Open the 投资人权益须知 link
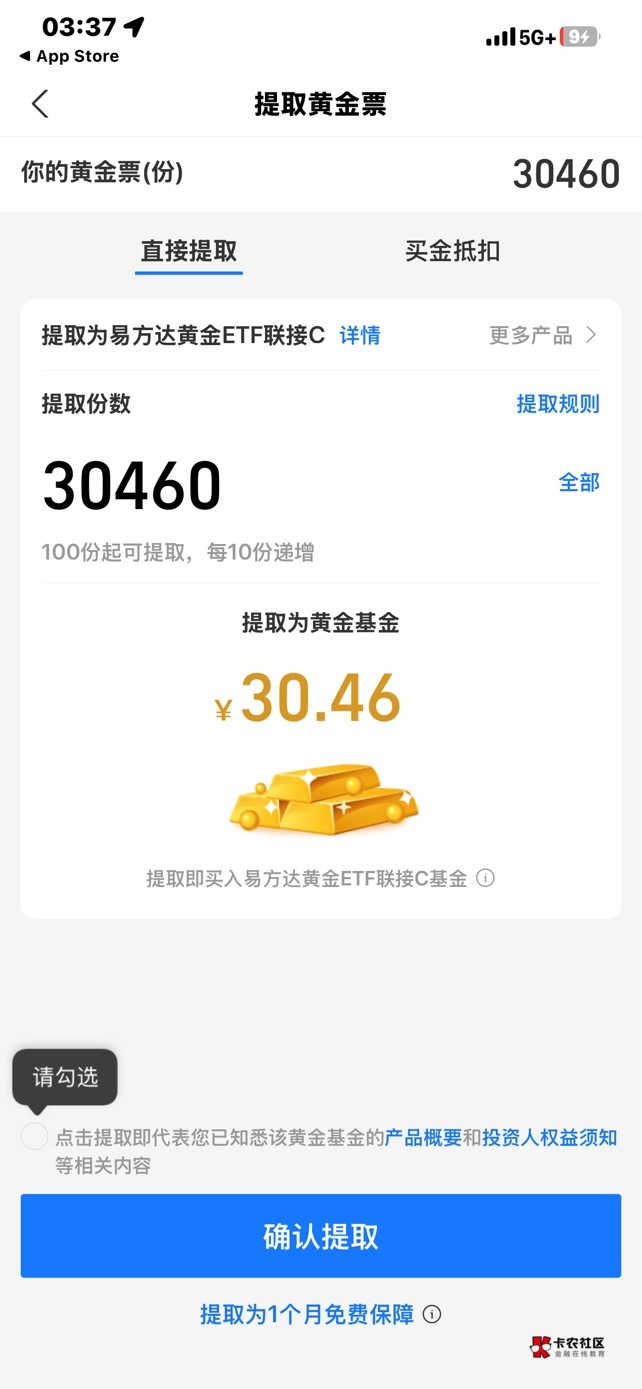This screenshot has height=1389, width=642. [550, 1138]
